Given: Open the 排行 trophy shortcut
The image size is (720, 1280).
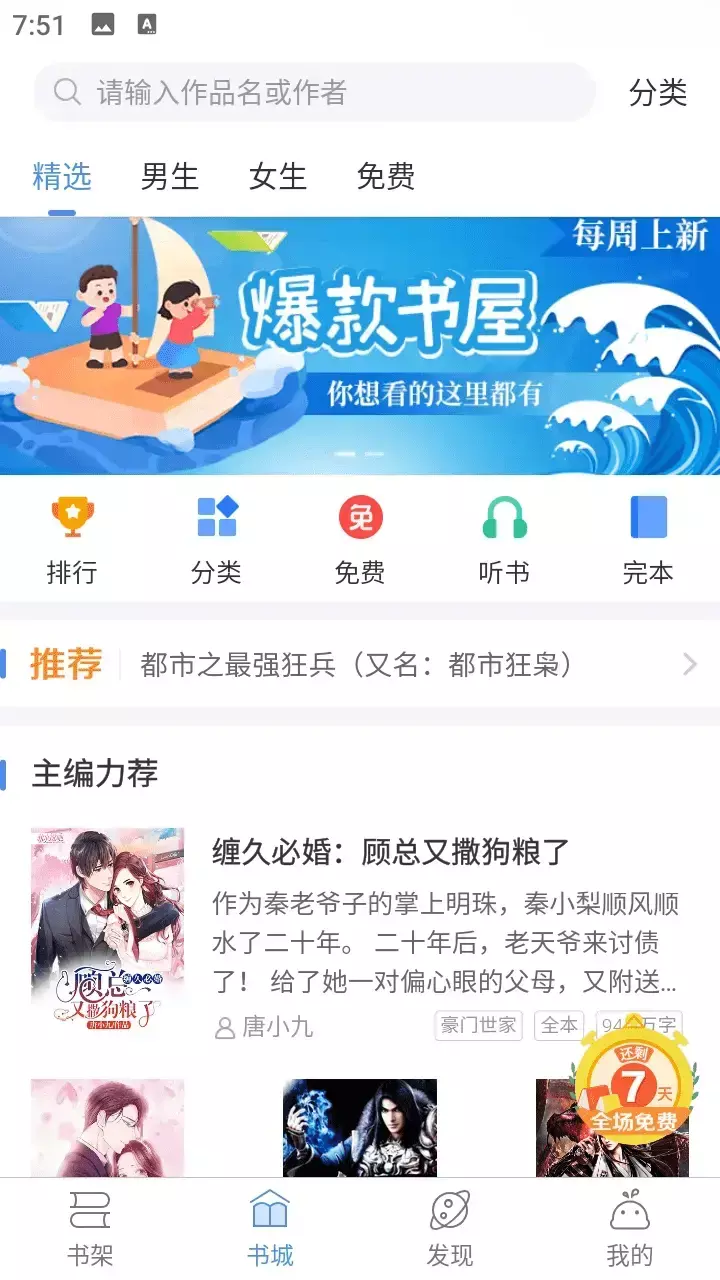Looking at the screenshot, I should [x=72, y=538].
